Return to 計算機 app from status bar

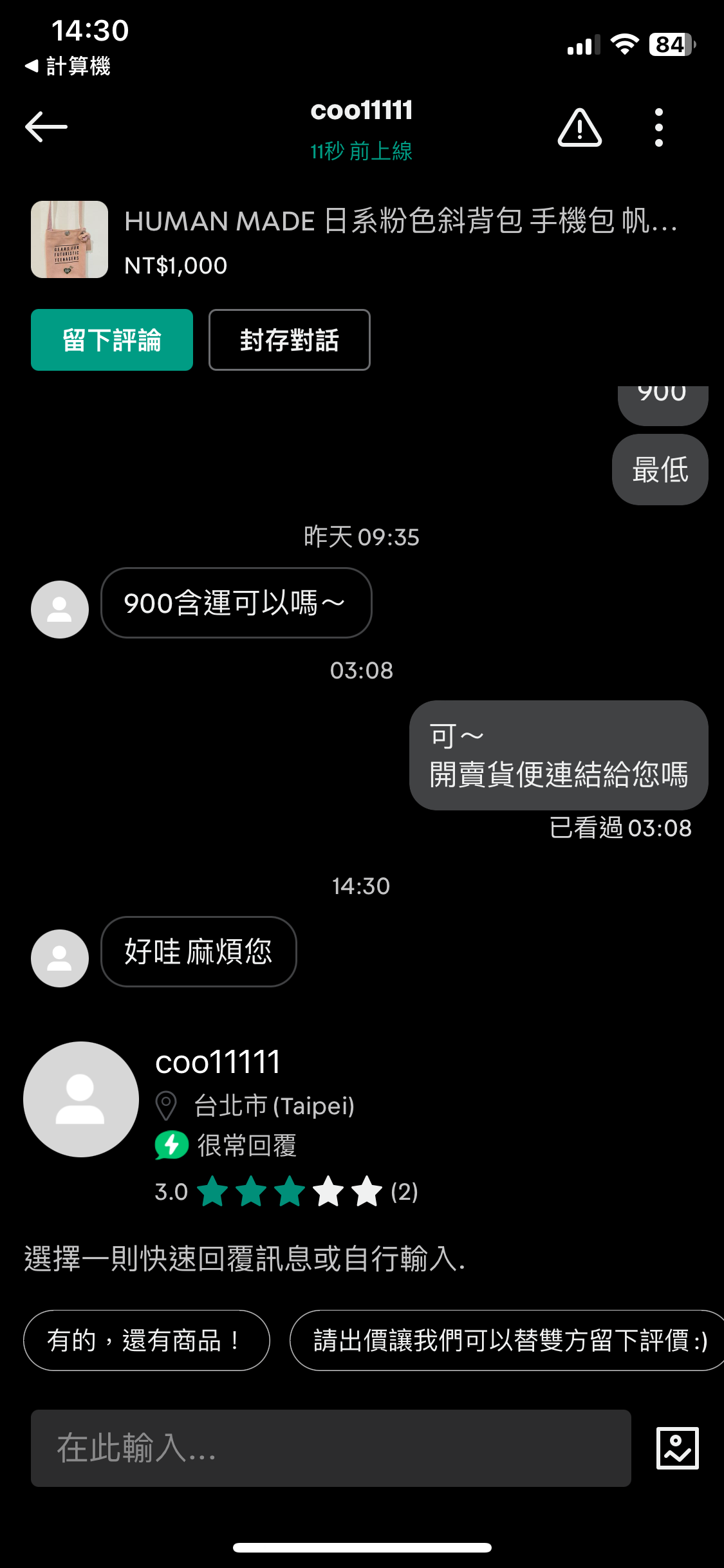point(68,66)
